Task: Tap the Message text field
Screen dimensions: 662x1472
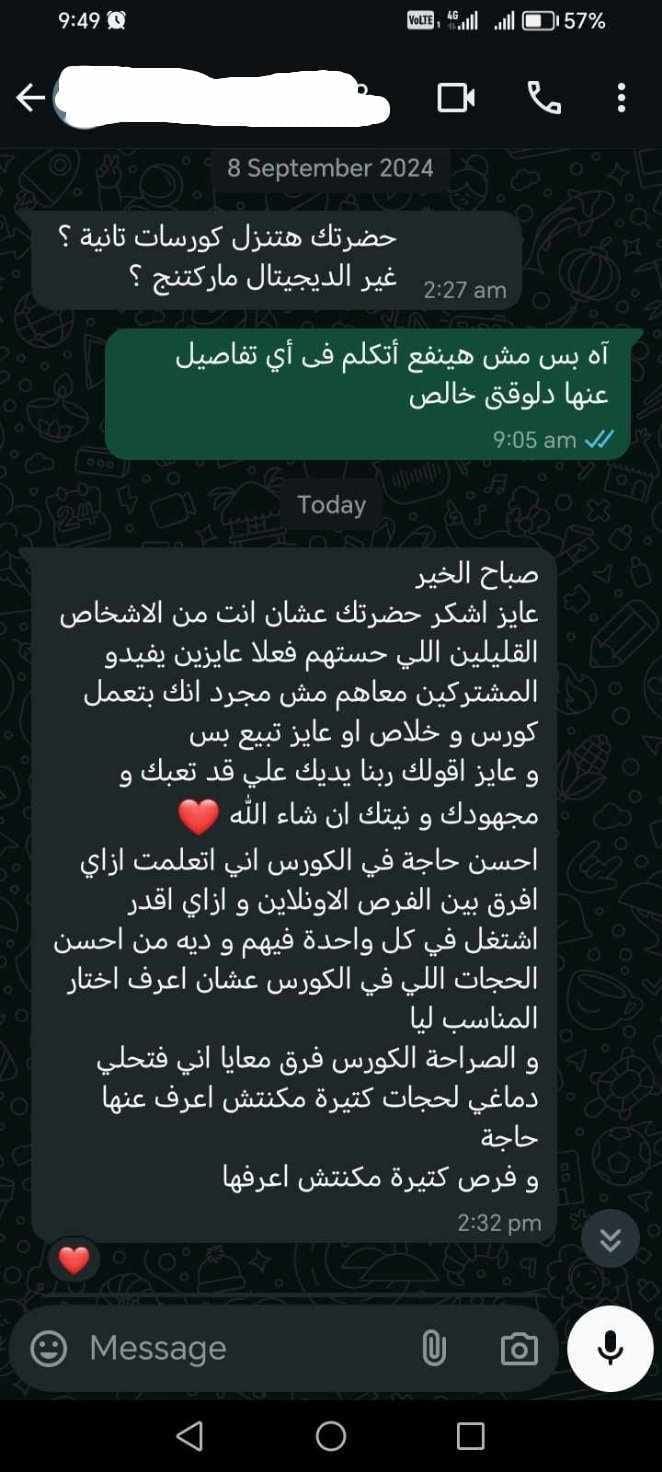Action: (240, 1349)
